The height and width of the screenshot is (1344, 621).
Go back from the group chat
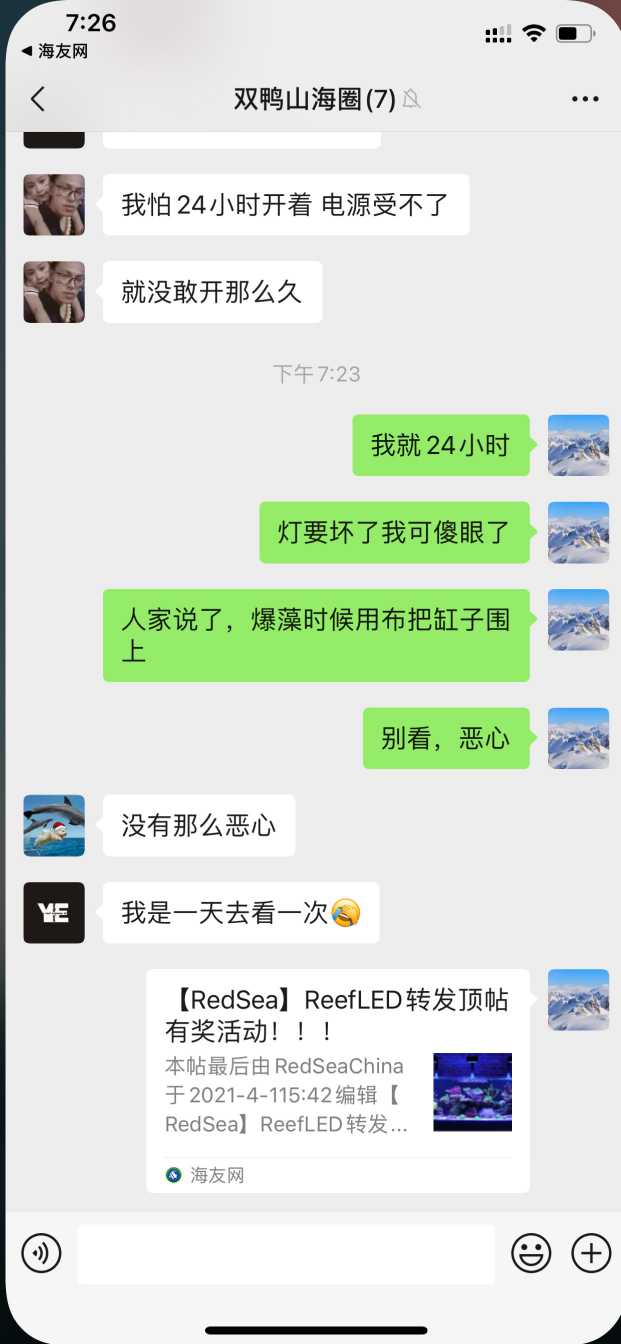[38, 99]
